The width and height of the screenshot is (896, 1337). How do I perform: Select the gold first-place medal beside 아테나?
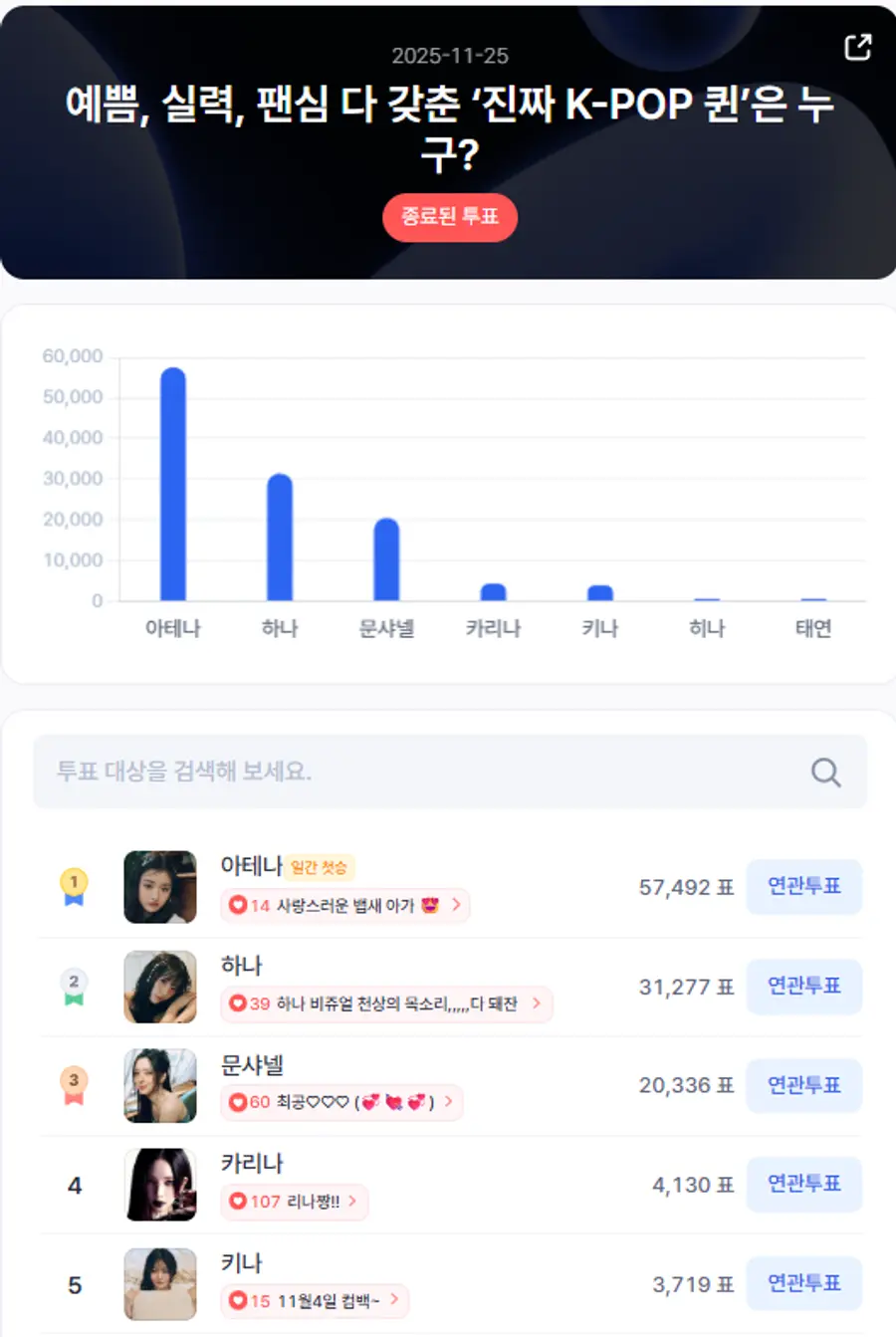pyautogui.click(x=72, y=880)
